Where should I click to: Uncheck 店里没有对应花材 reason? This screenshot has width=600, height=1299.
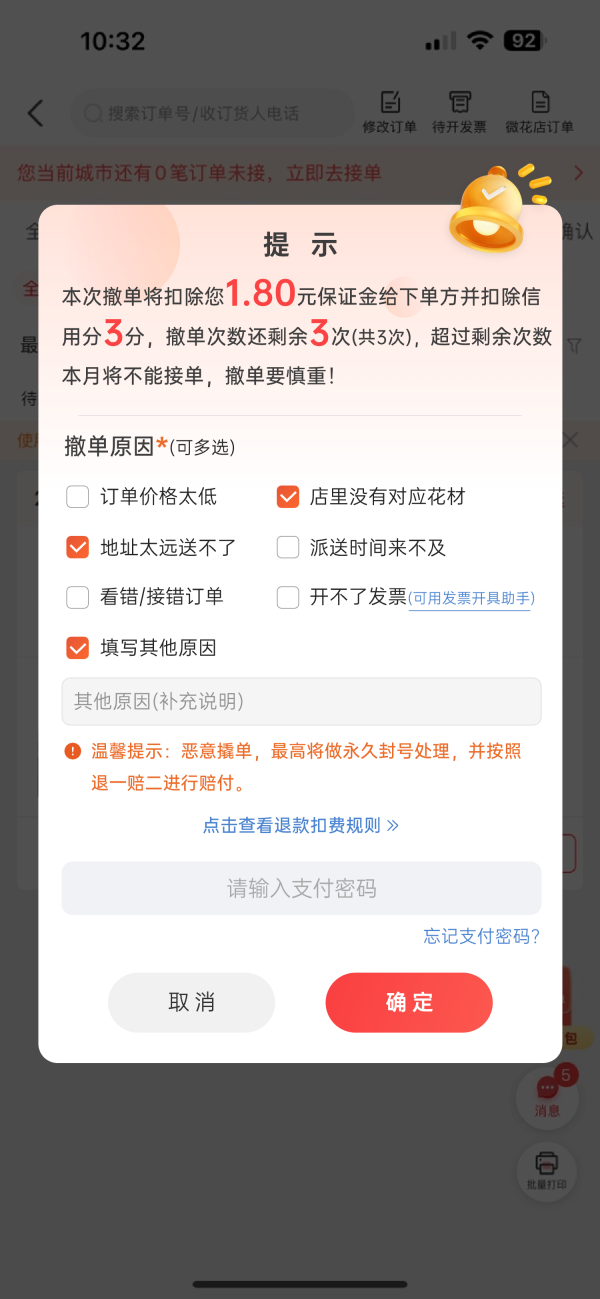pyautogui.click(x=288, y=497)
